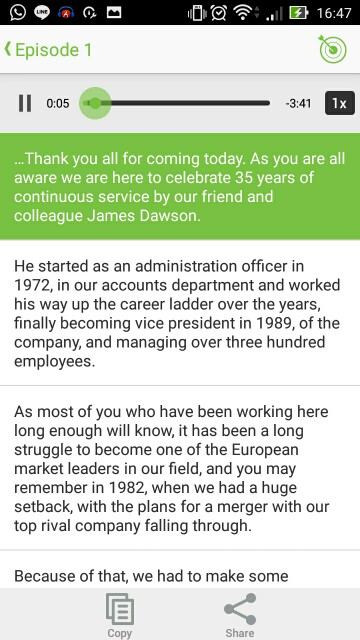Tap the audio progress slider

tap(176, 103)
